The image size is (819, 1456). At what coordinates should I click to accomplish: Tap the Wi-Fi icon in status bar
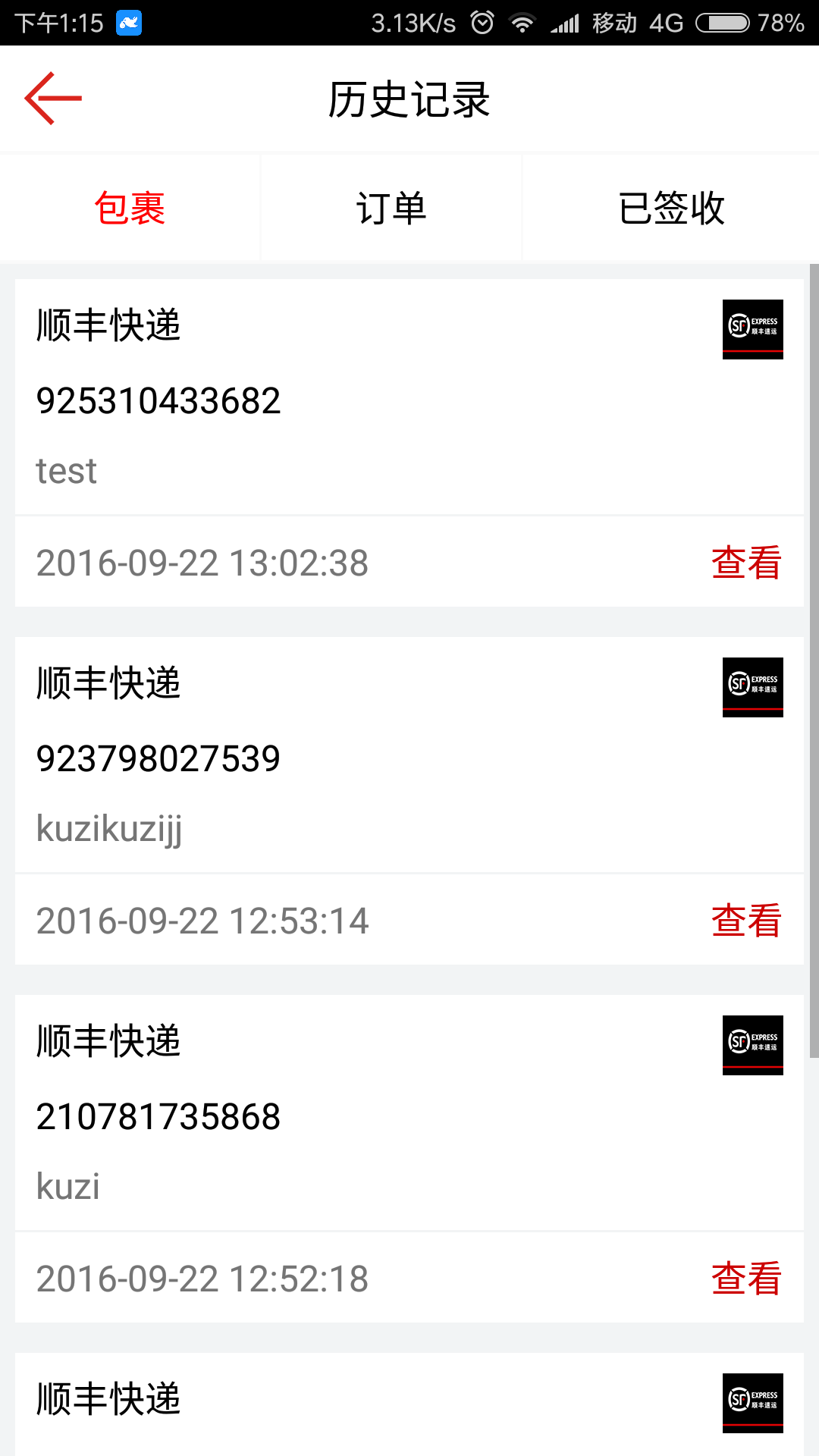coord(525,23)
